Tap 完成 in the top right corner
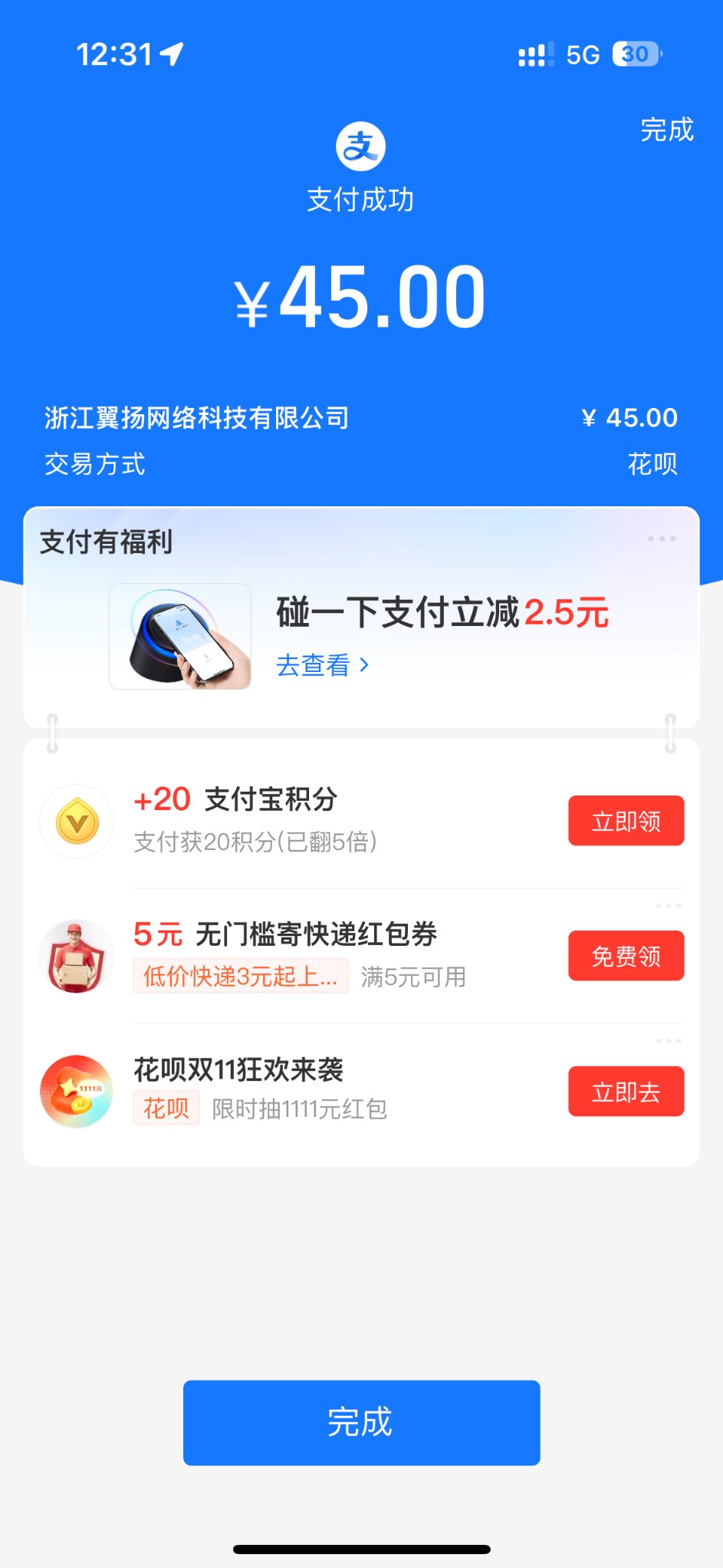This screenshot has height=1568, width=723. click(x=666, y=130)
